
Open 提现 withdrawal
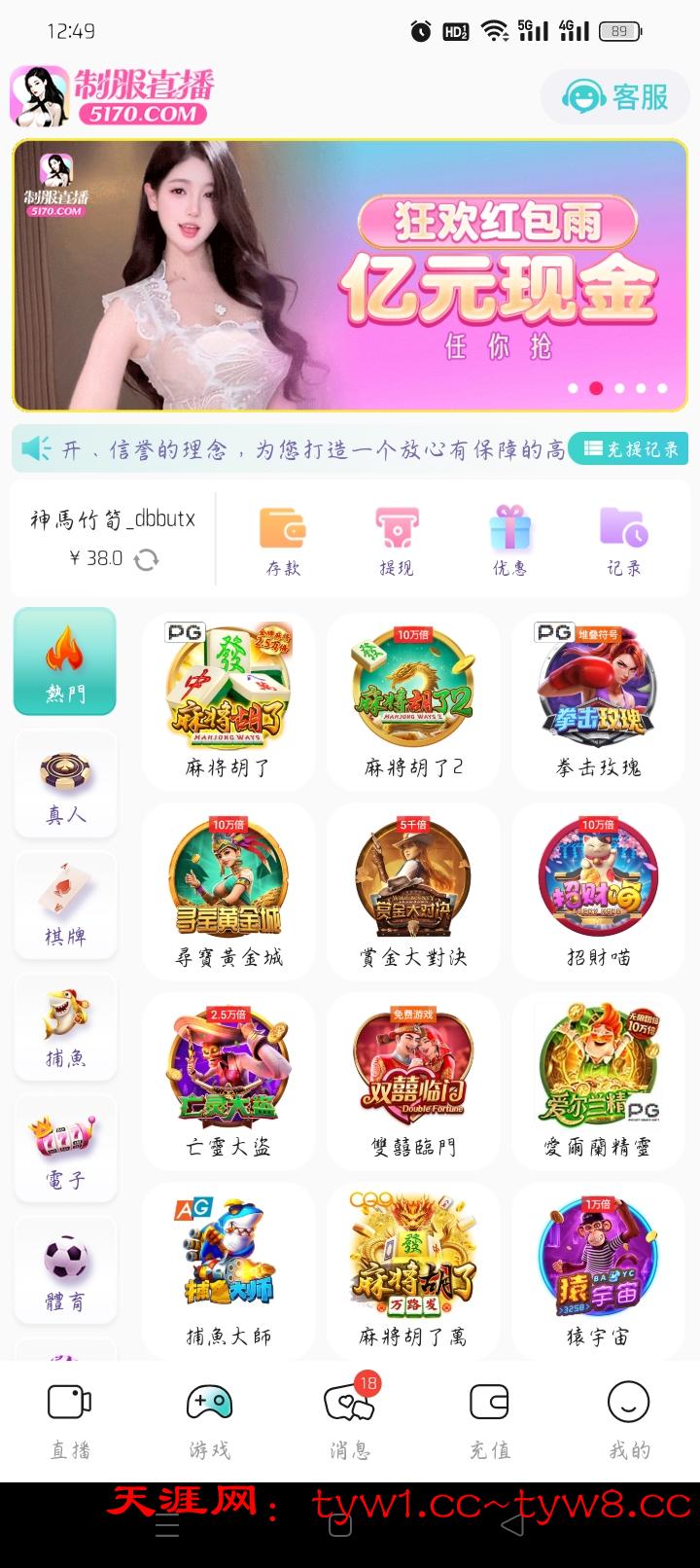click(397, 541)
